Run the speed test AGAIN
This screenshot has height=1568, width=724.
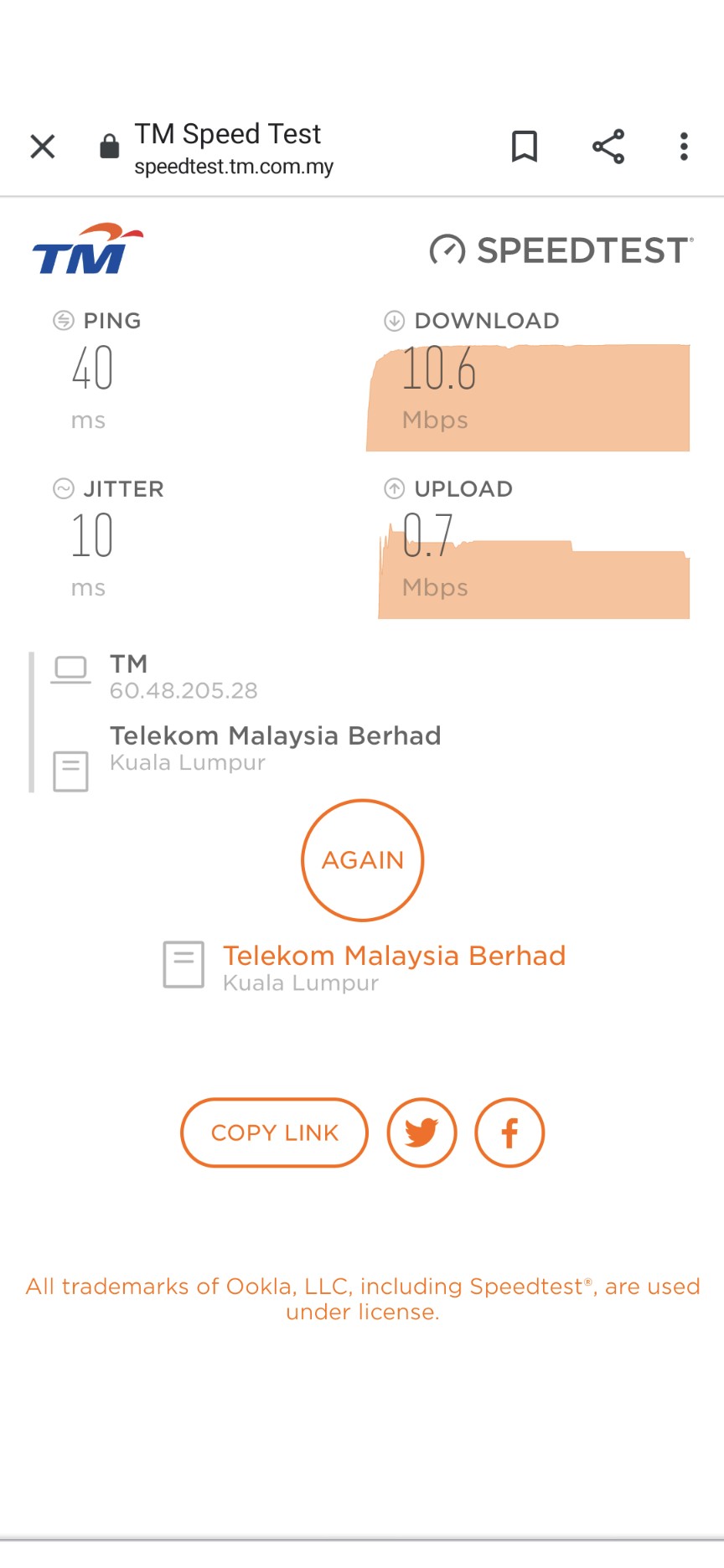[363, 860]
